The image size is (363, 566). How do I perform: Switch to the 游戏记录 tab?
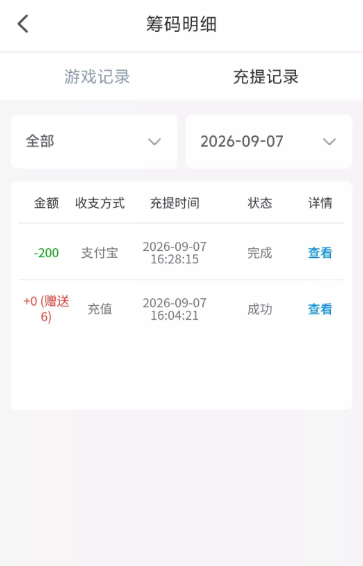97,77
